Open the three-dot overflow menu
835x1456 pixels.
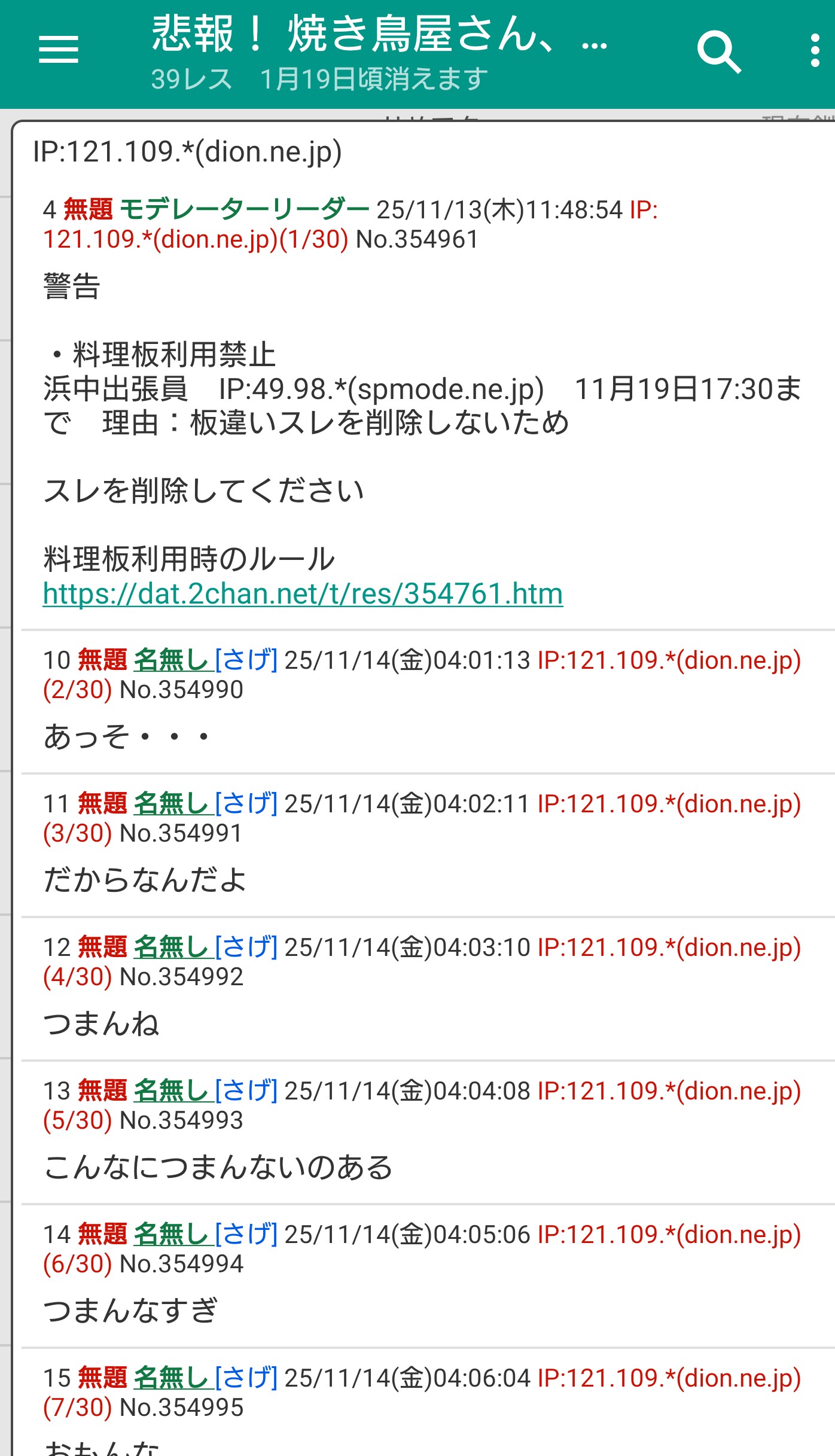pyautogui.click(x=814, y=50)
